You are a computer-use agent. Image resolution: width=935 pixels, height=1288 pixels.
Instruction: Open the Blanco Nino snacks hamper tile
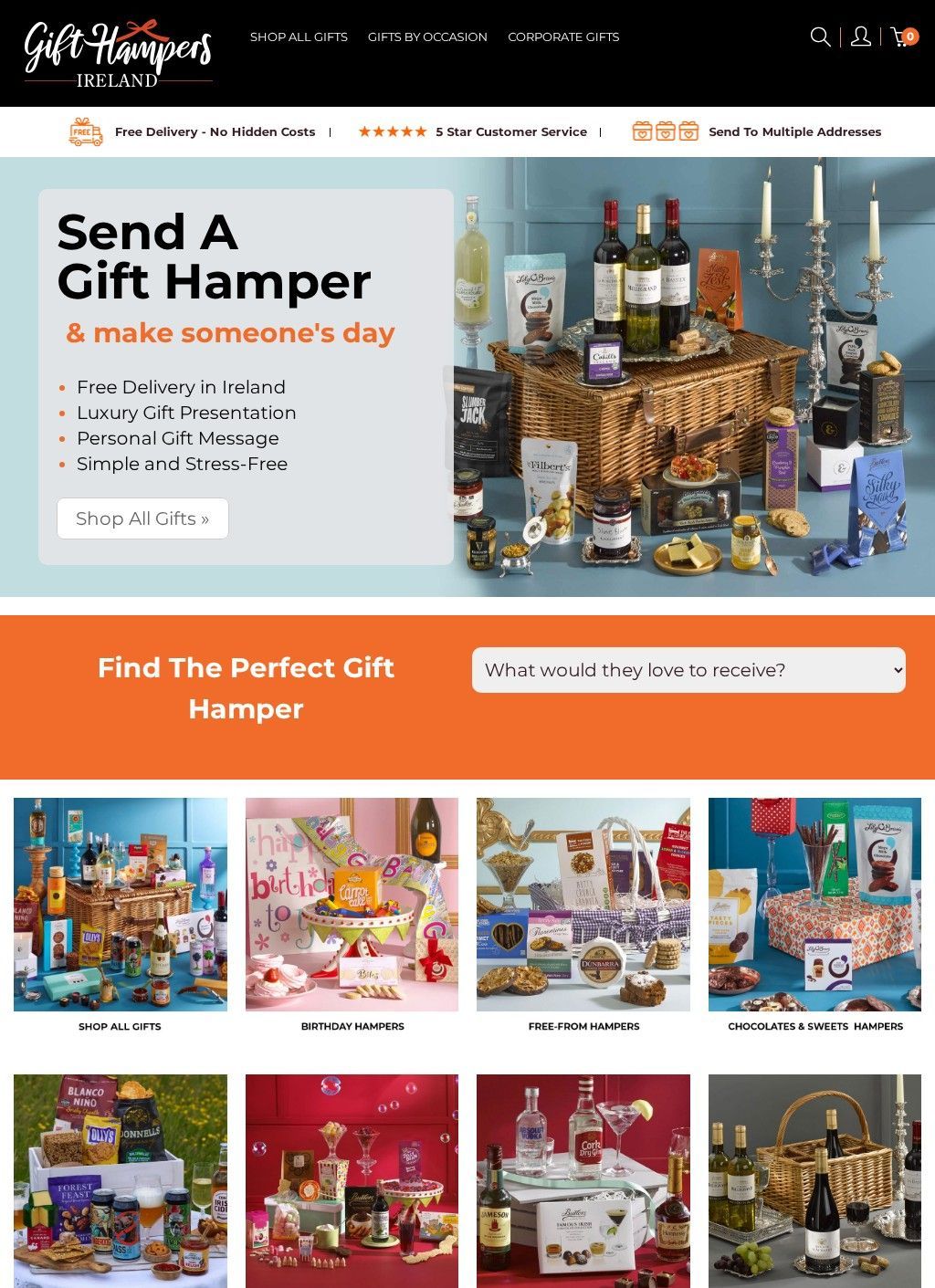pyautogui.click(x=120, y=1179)
